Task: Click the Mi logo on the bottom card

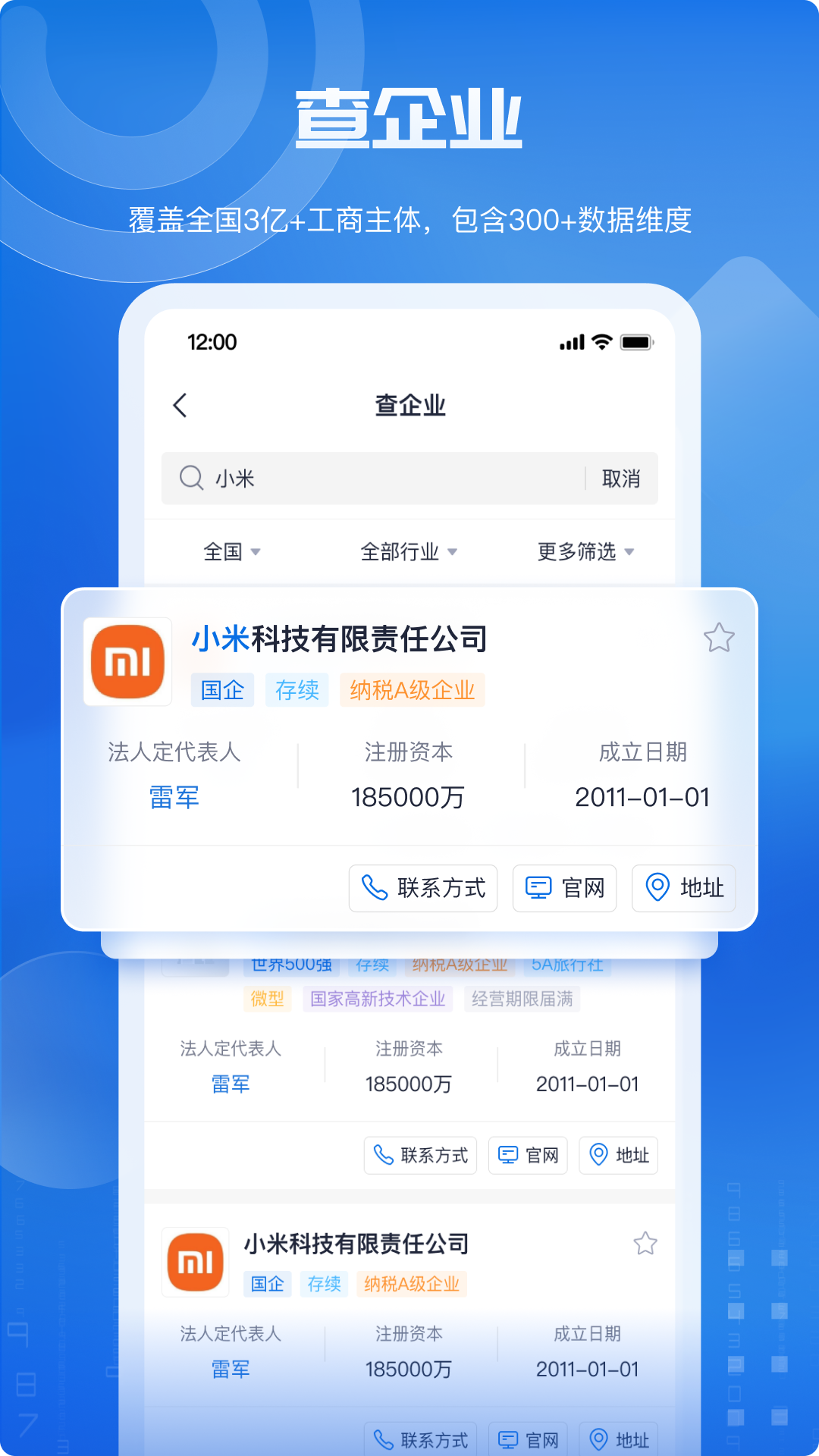Action: pos(195,1262)
